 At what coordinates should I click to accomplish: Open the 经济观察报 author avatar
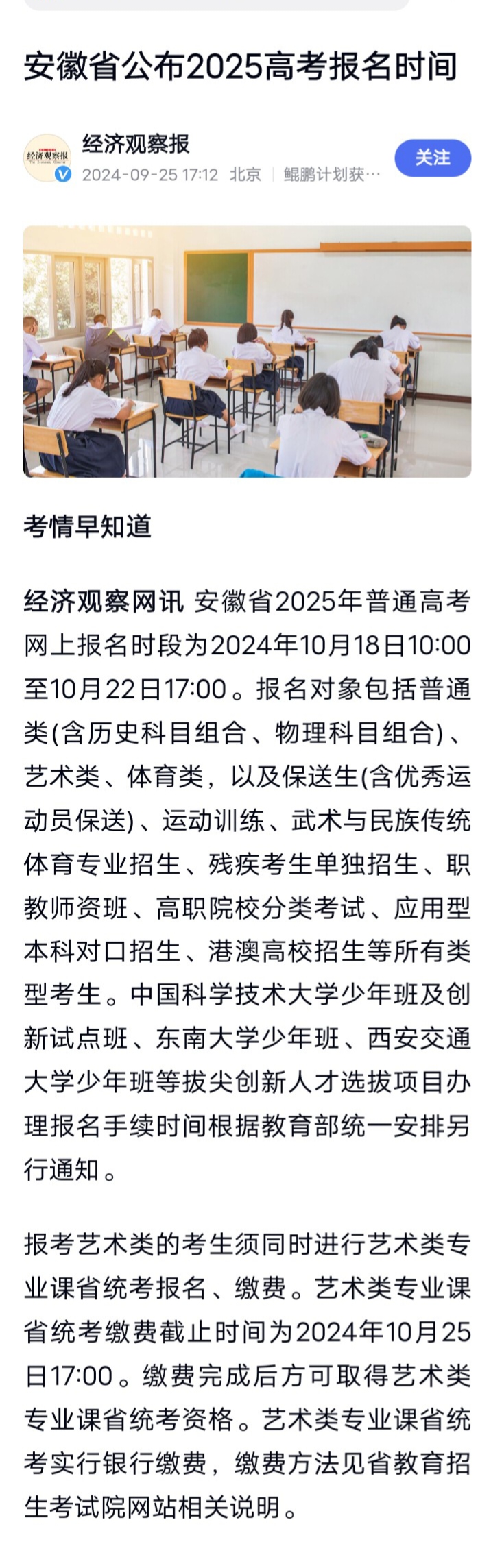pyautogui.click(x=47, y=158)
